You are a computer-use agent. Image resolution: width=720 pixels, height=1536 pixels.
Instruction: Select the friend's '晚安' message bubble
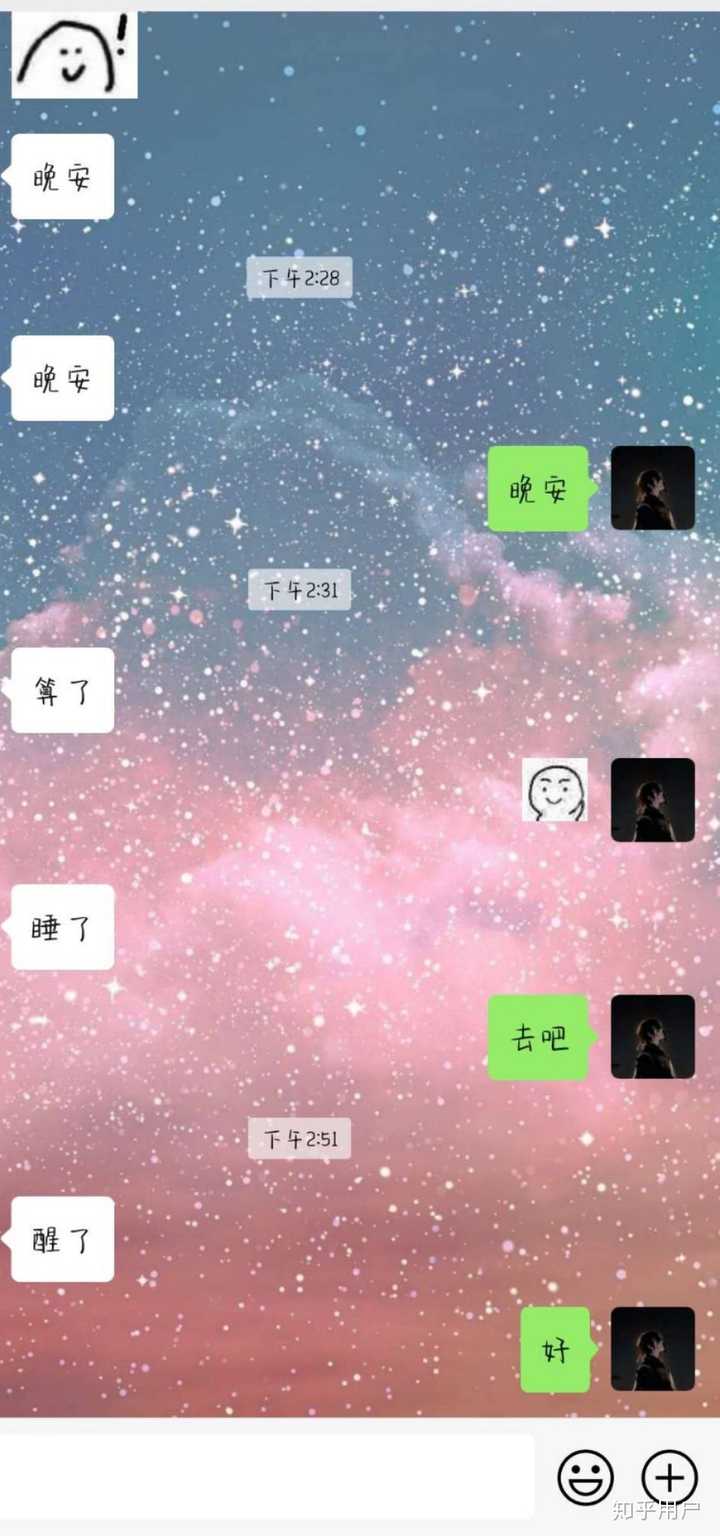point(61,177)
